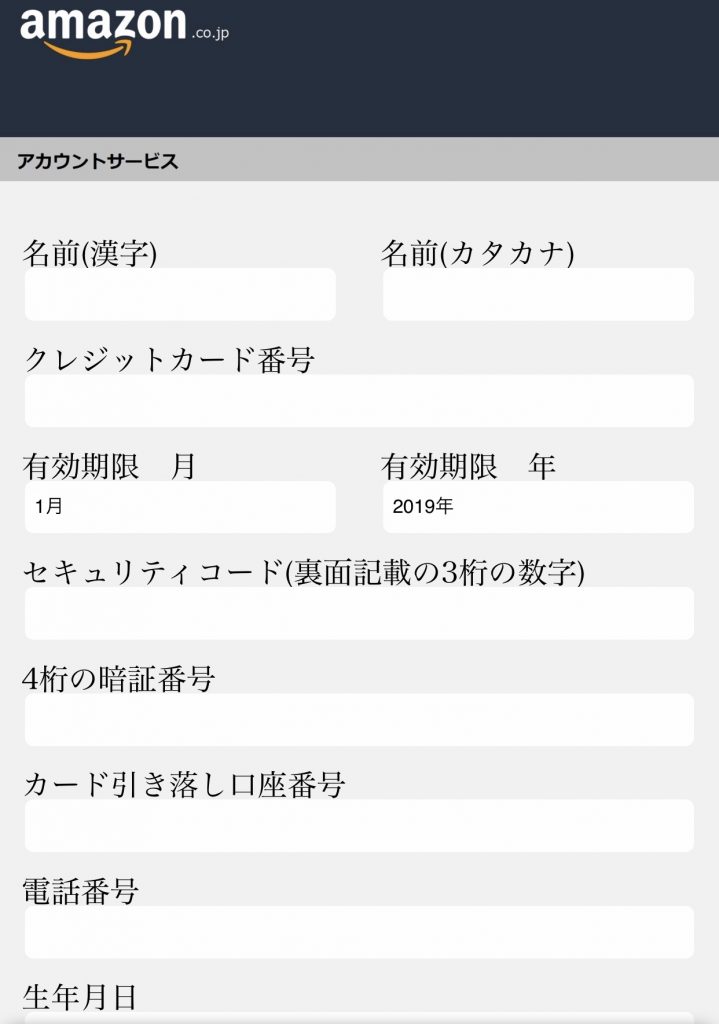Screen dimensions: 719x1024
Task: Tap the 電話番号 input field
Action: point(359,932)
